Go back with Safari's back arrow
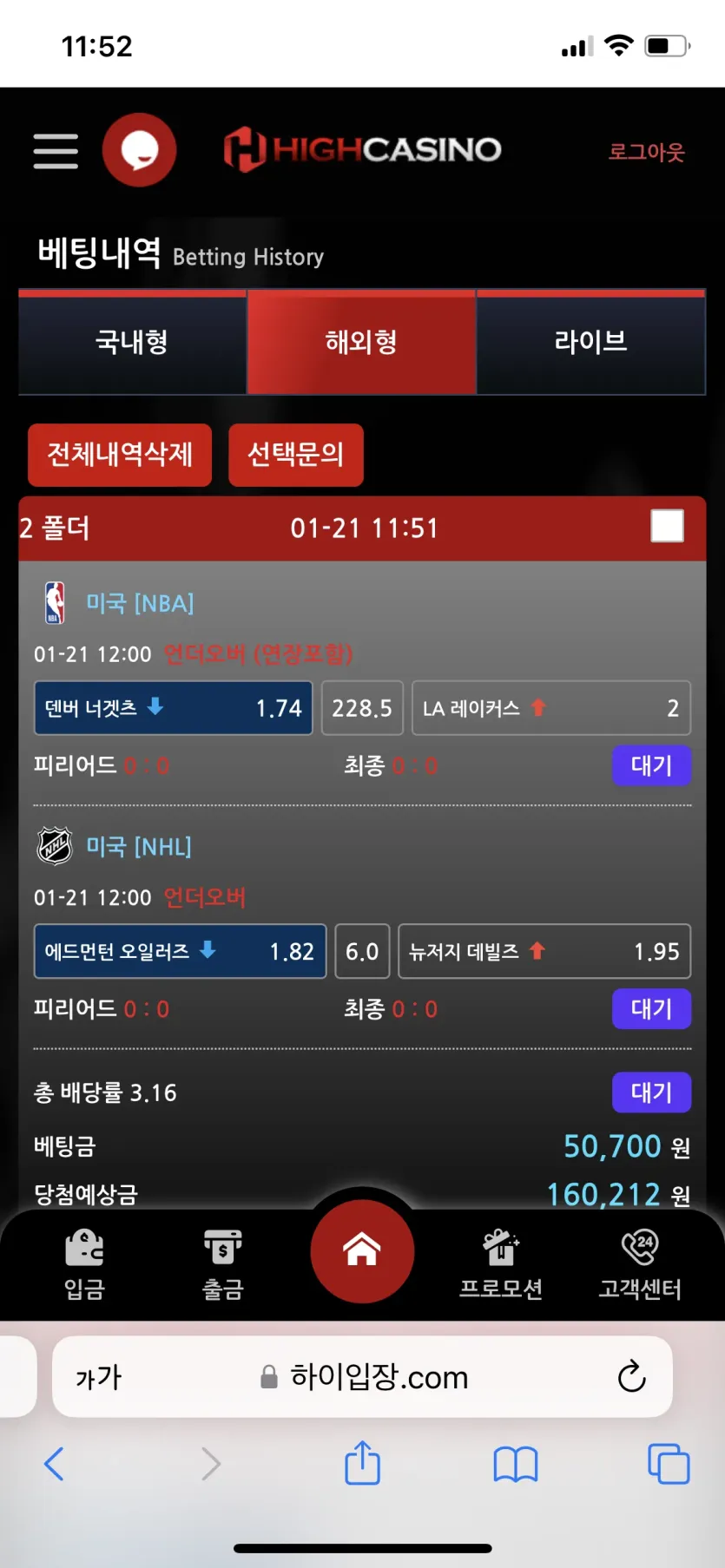The height and width of the screenshot is (1568, 725). (54, 1464)
